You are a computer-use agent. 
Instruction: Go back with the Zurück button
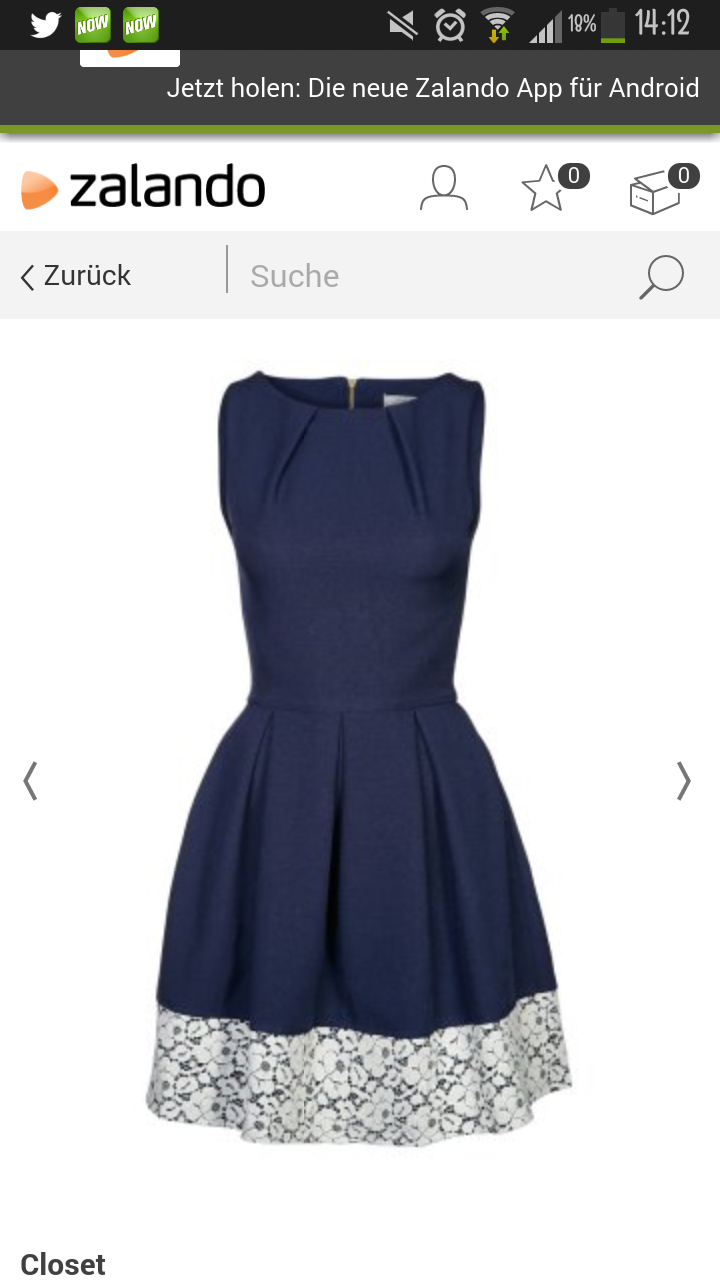[77, 276]
